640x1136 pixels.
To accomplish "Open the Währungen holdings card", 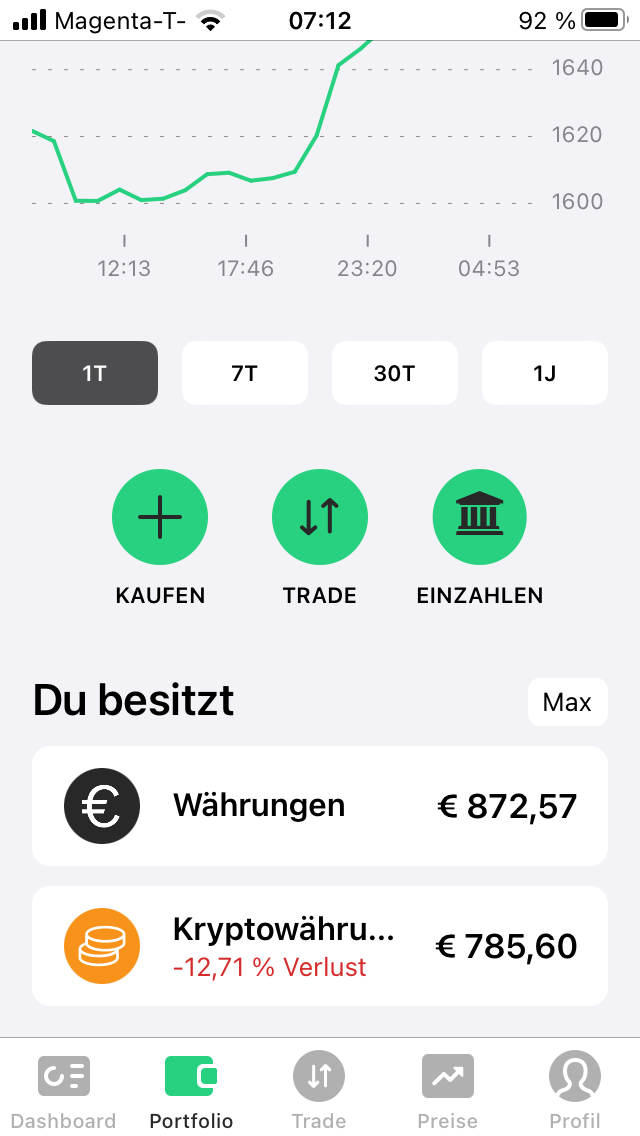I will (x=320, y=806).
